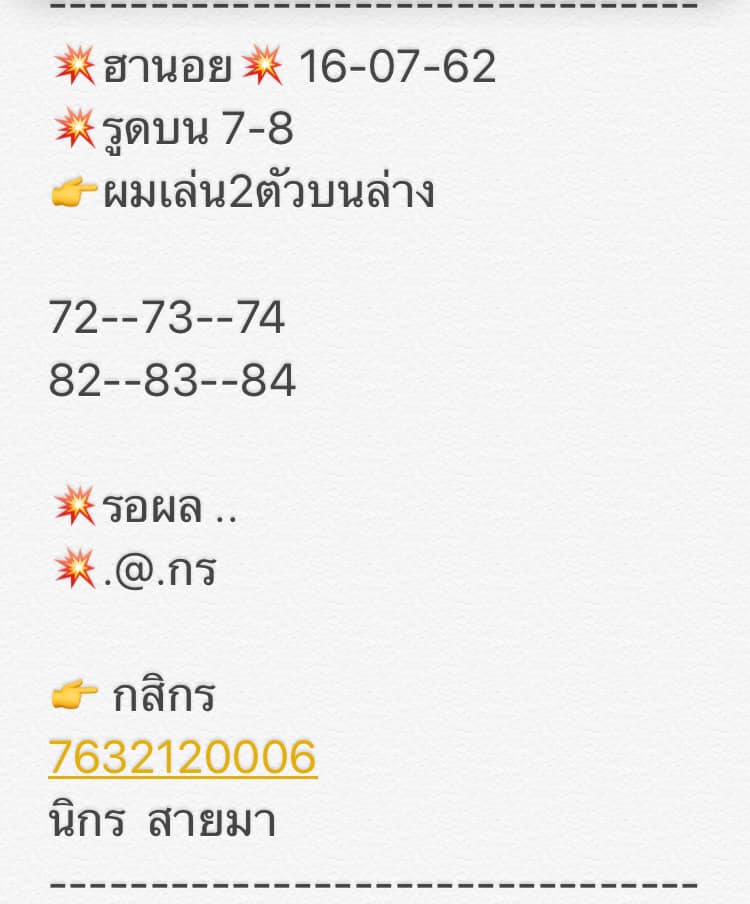Tap the linked number 7632120006

click(182, 758)
